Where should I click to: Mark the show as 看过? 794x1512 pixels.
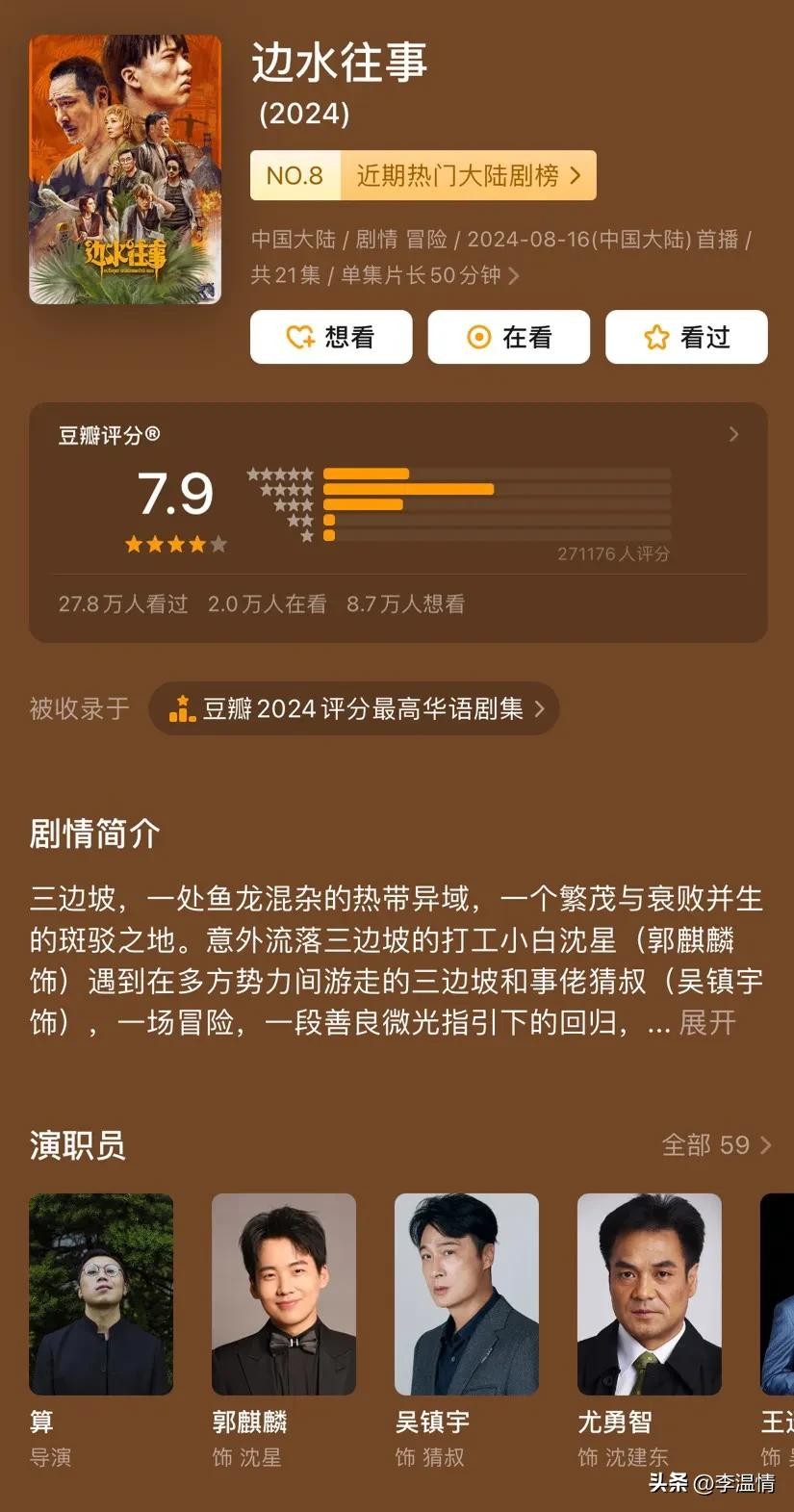686,337
